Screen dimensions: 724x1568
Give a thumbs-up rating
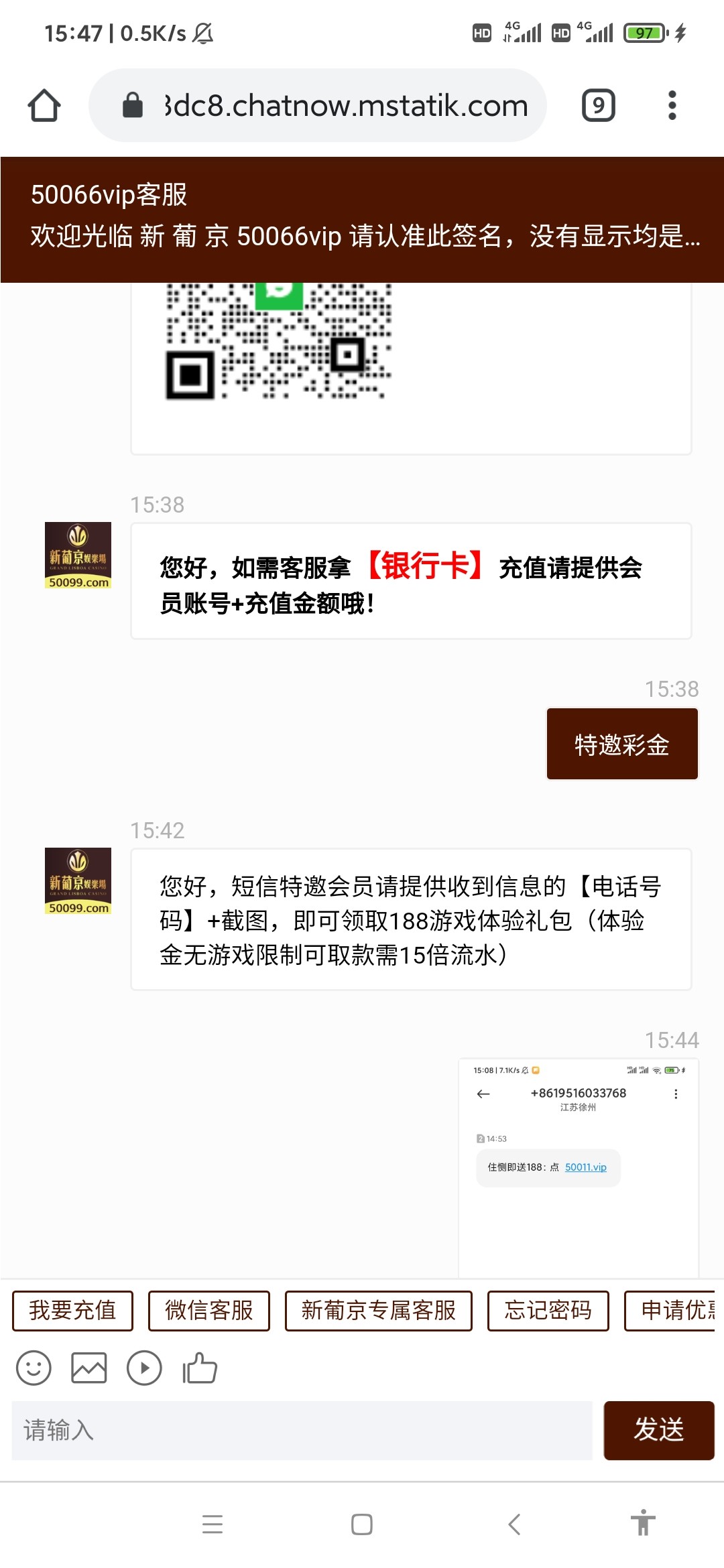click(x=200, y=1368)
